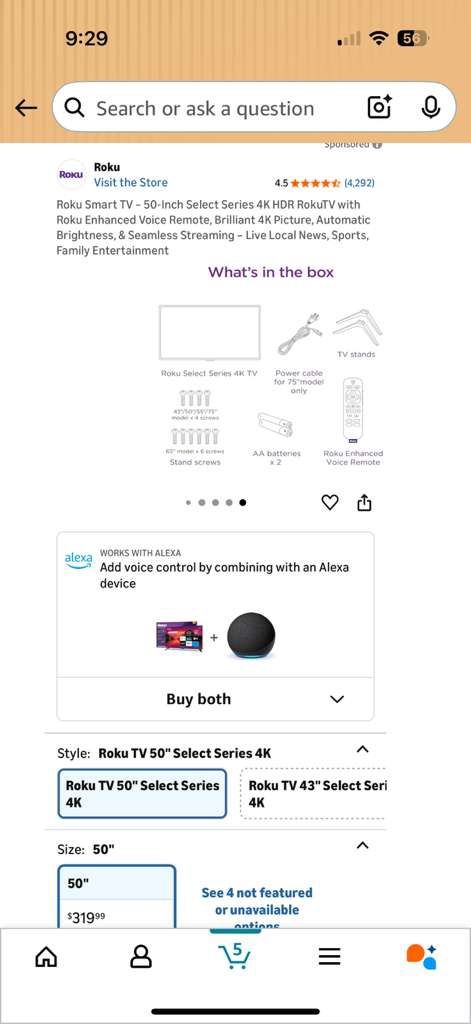Start a camera lens search

[379, 108]
